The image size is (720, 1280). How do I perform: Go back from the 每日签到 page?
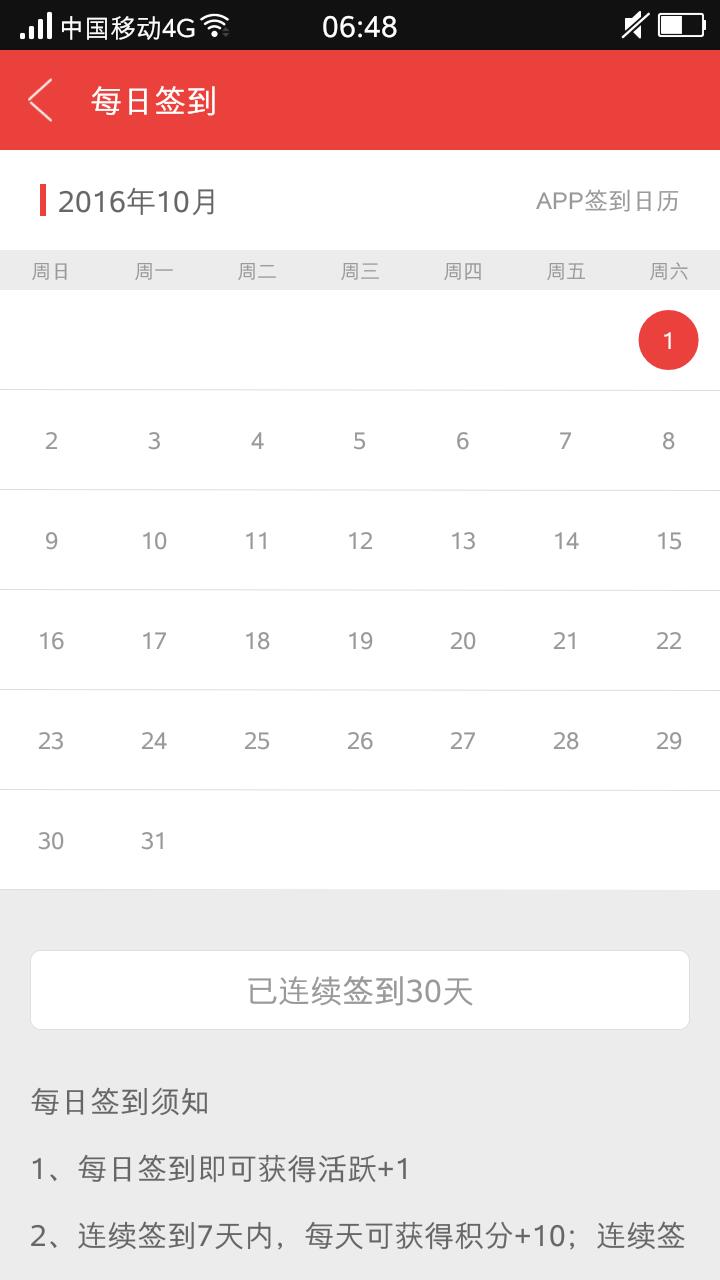41,101
